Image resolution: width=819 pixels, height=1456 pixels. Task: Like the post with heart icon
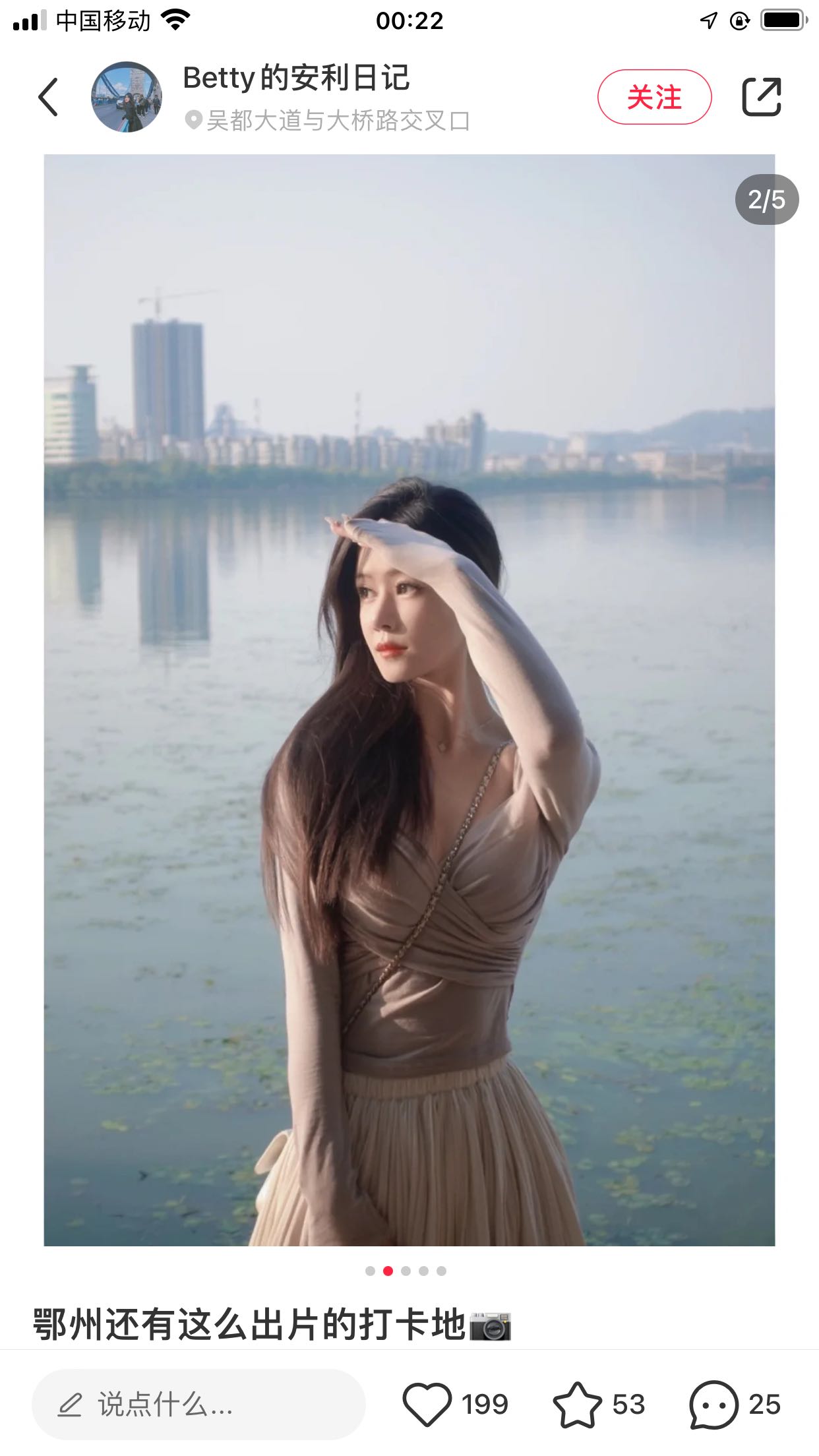427,1404
